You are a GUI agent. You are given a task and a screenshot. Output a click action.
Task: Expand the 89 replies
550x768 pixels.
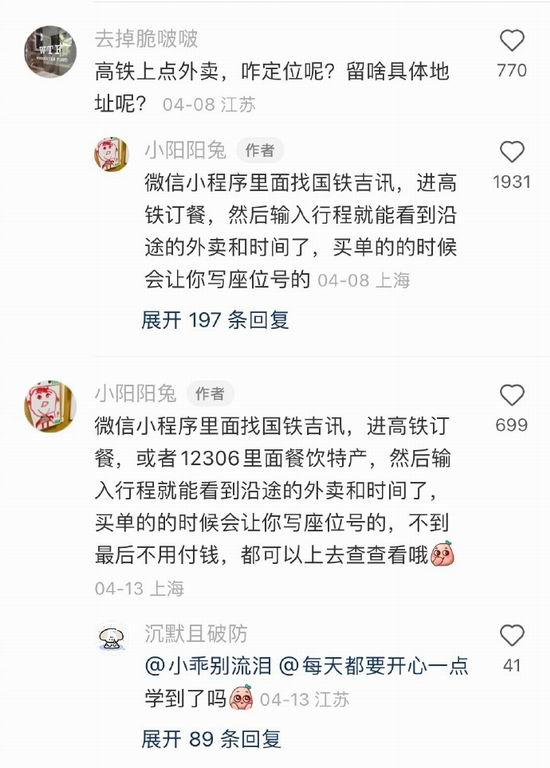(211, 739)
